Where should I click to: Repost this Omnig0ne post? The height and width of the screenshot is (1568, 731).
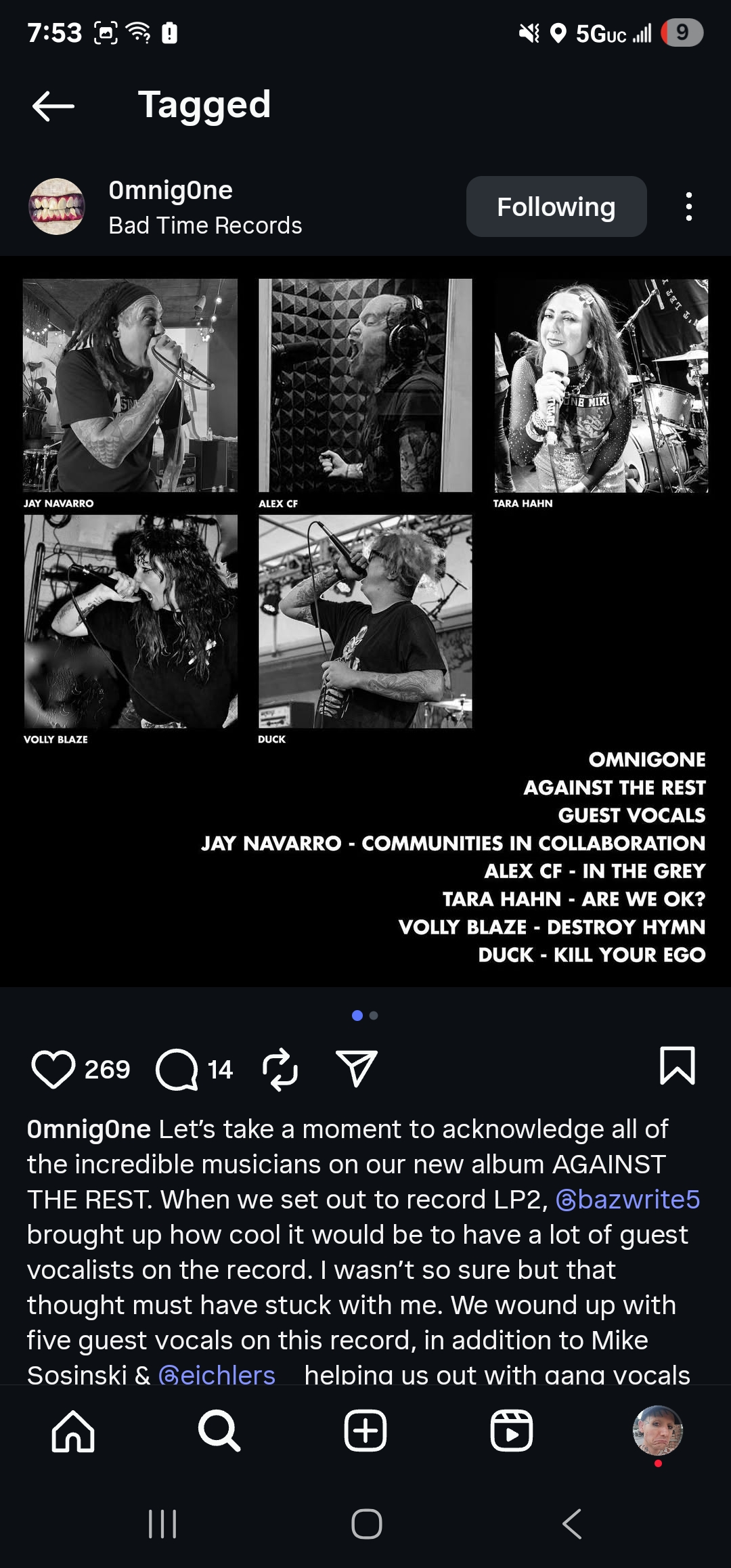pos(280,1069)
